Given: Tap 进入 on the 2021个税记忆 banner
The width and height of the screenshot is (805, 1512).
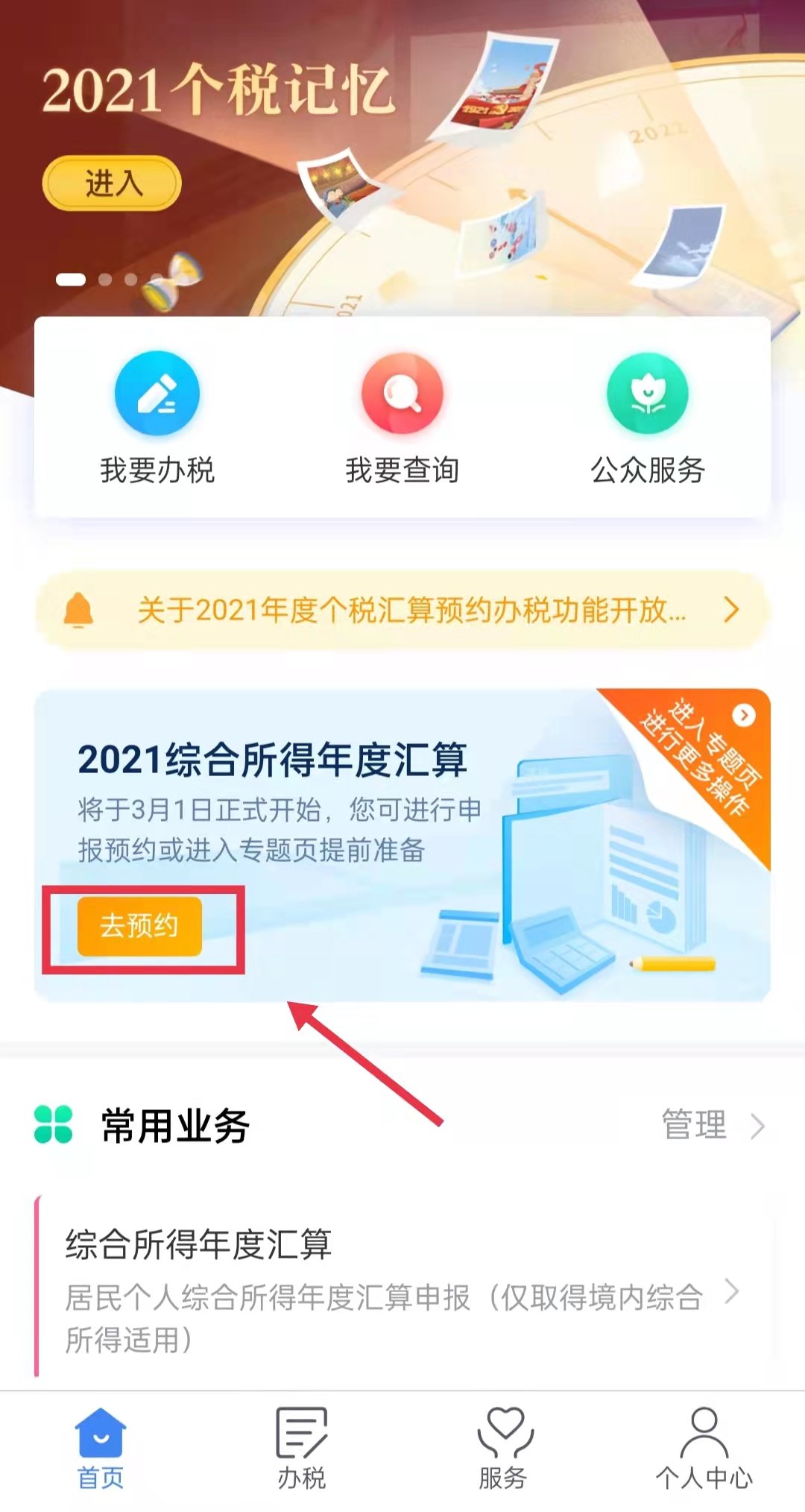Looking at the screenshot, I should [112, 183].
